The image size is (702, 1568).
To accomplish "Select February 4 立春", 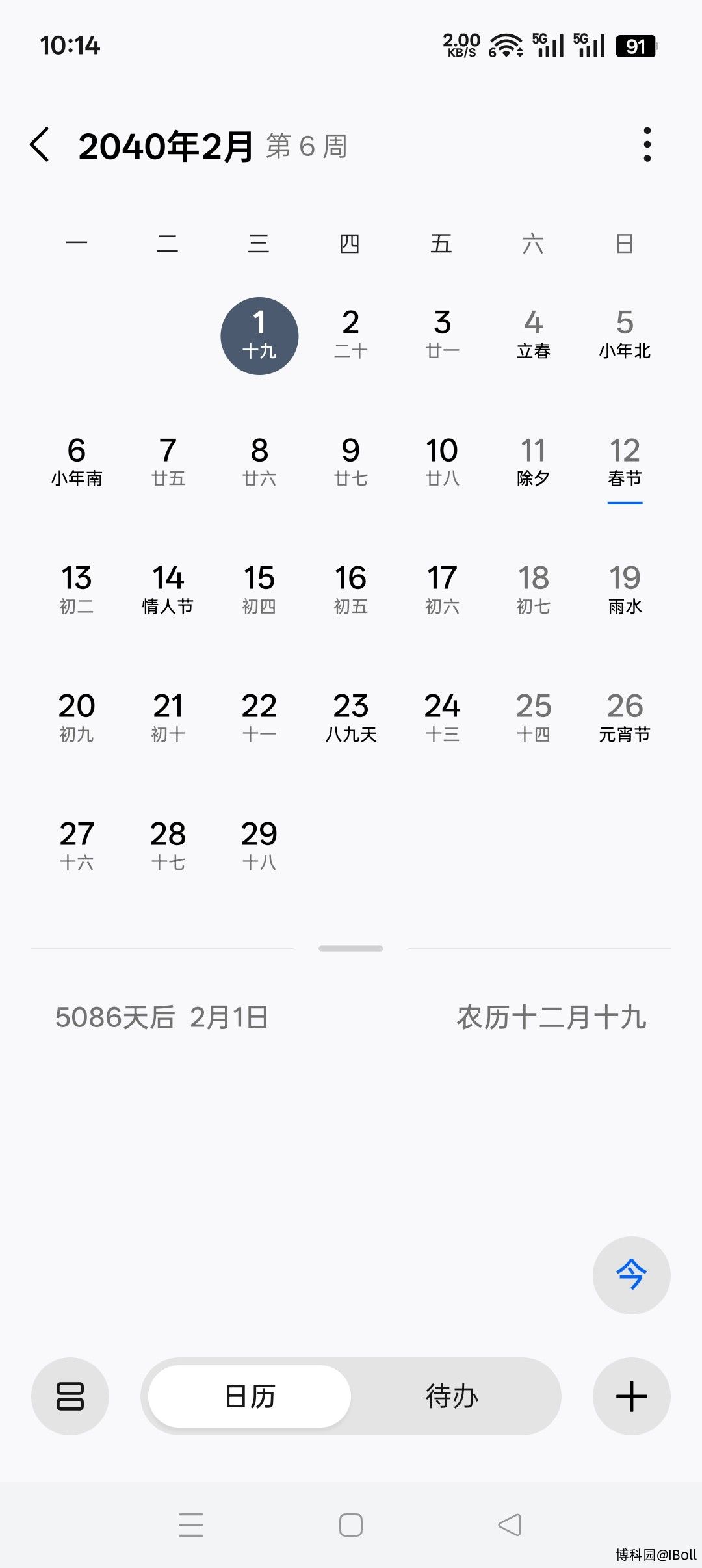I will point(534,334).
